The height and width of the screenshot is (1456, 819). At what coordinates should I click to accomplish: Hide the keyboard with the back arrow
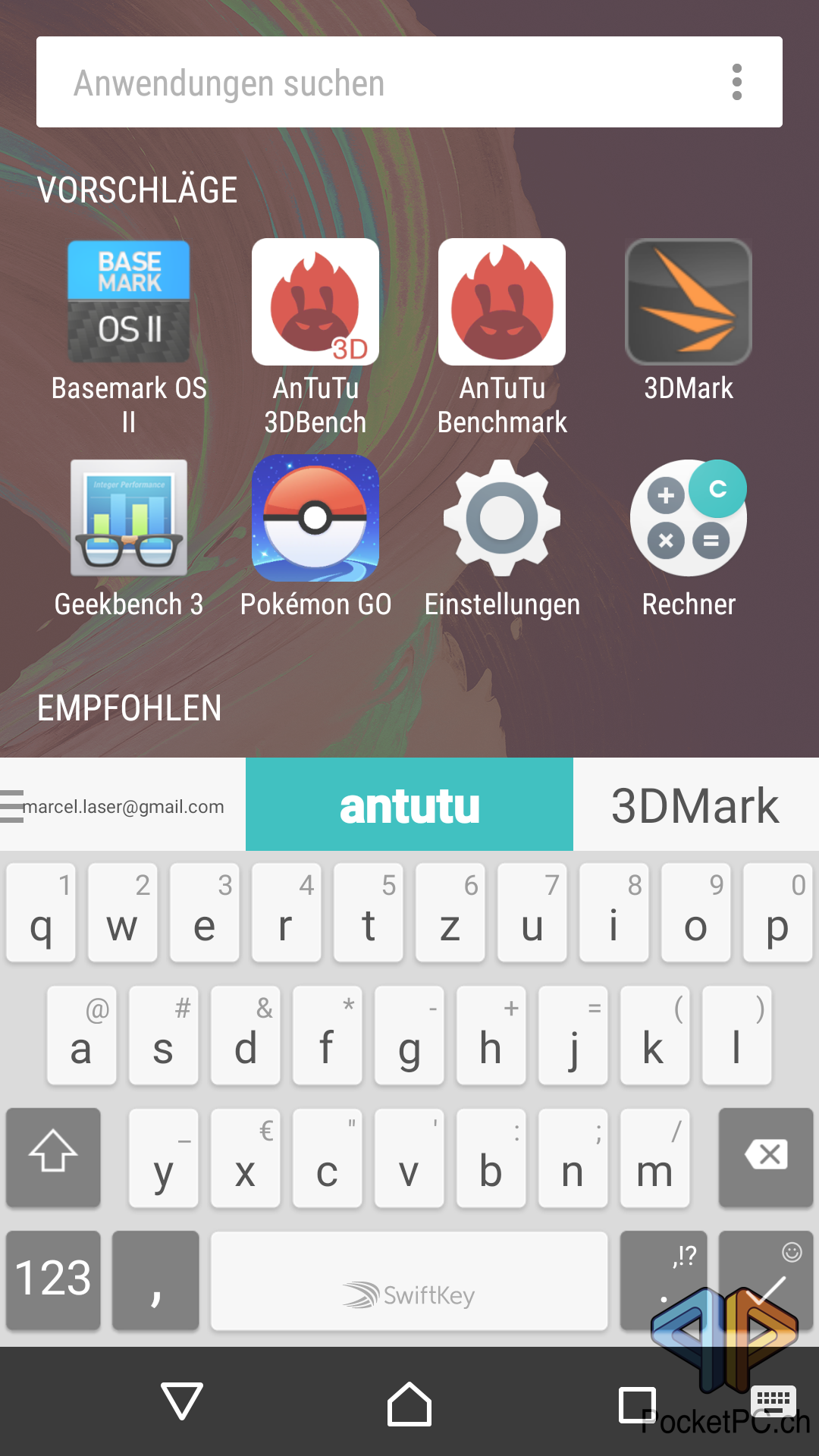pos(182,1401)
